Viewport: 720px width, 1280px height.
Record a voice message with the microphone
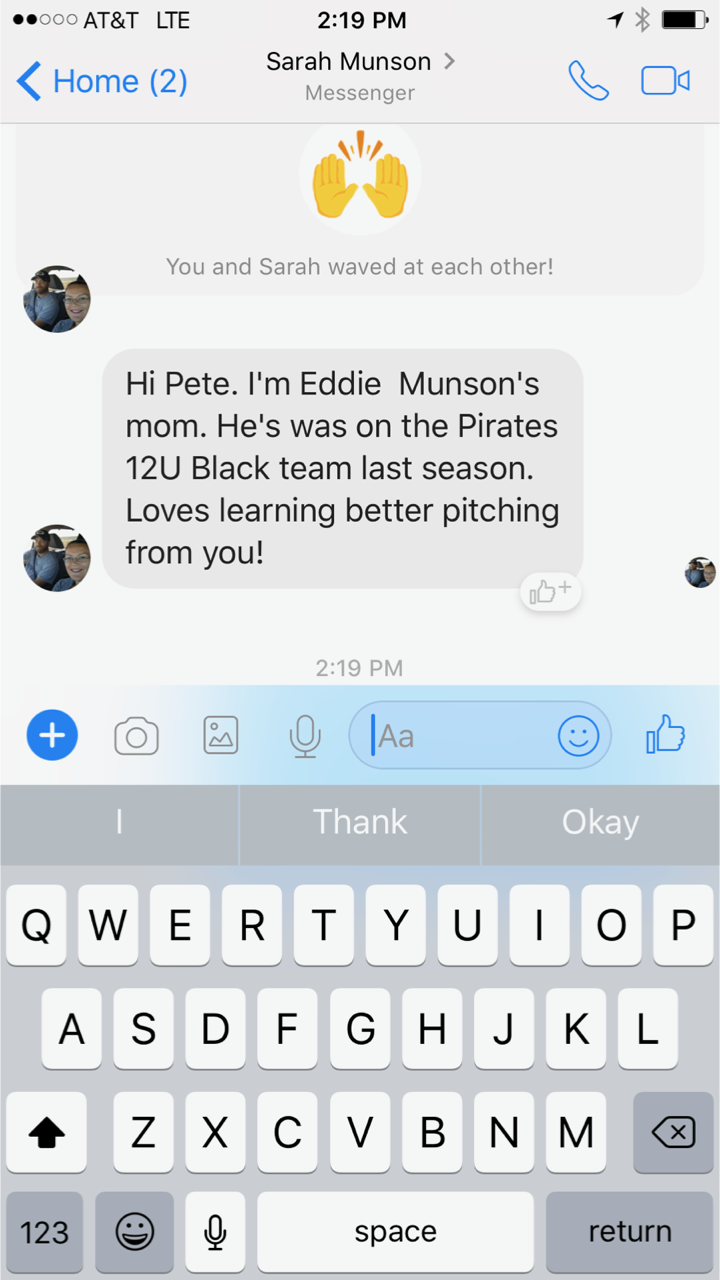click(305, 737)
